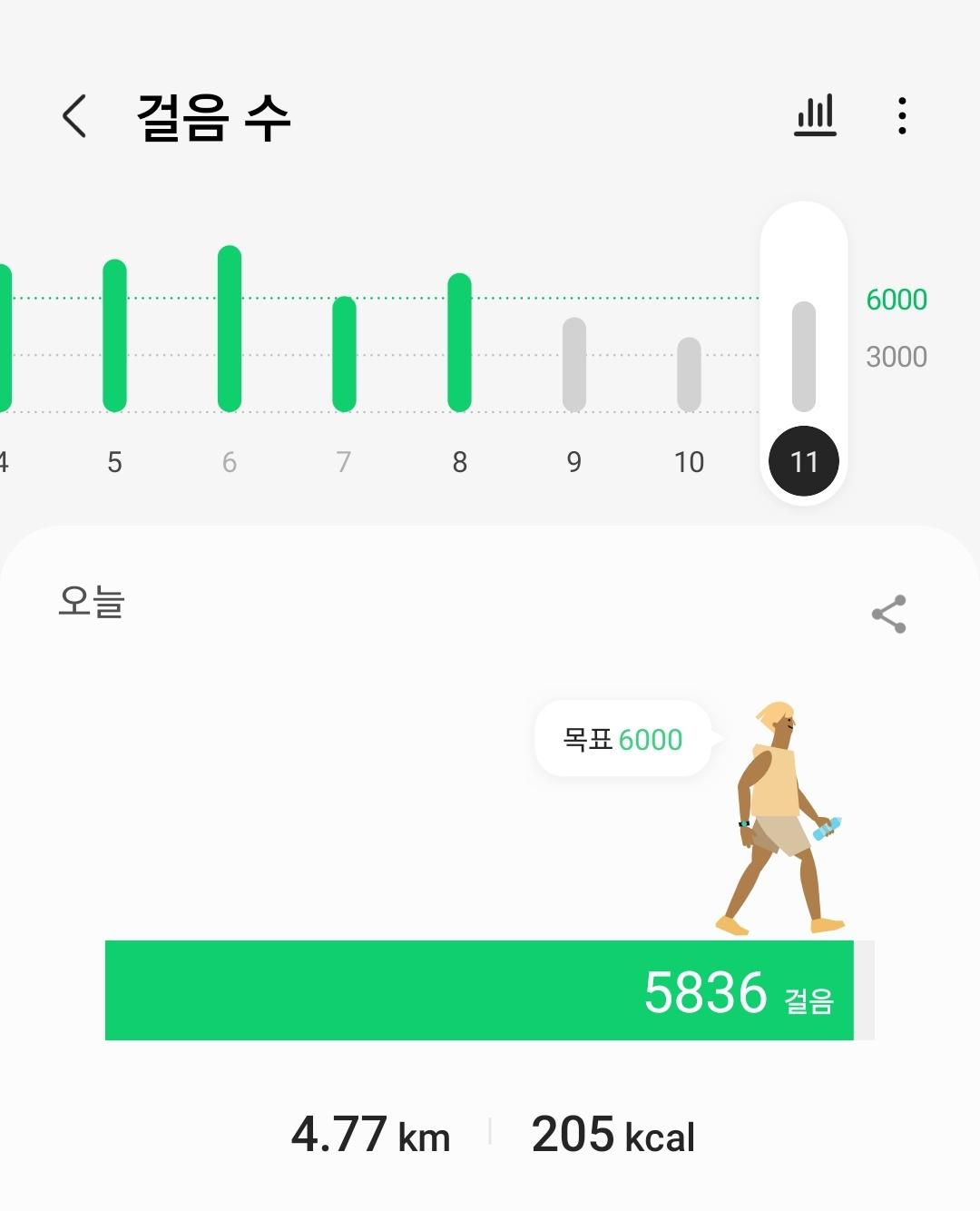Share today's step count
The image size is (980, 1211).
888,615
